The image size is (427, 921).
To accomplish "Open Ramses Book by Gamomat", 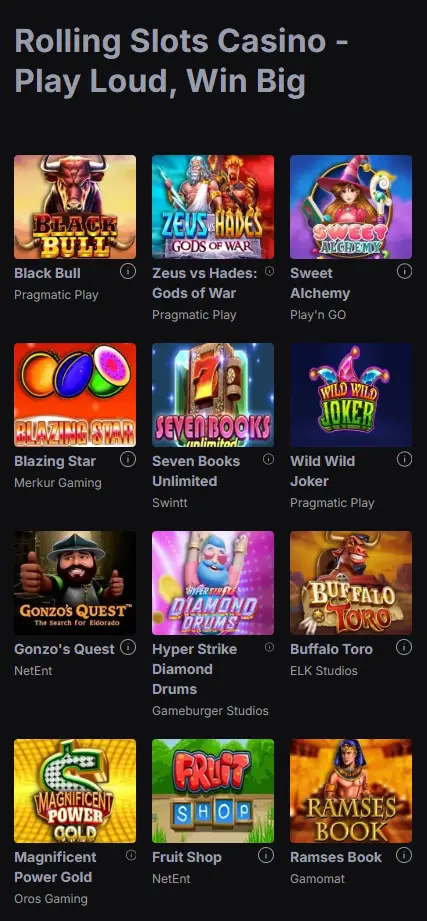I will [x=351, y=791].
